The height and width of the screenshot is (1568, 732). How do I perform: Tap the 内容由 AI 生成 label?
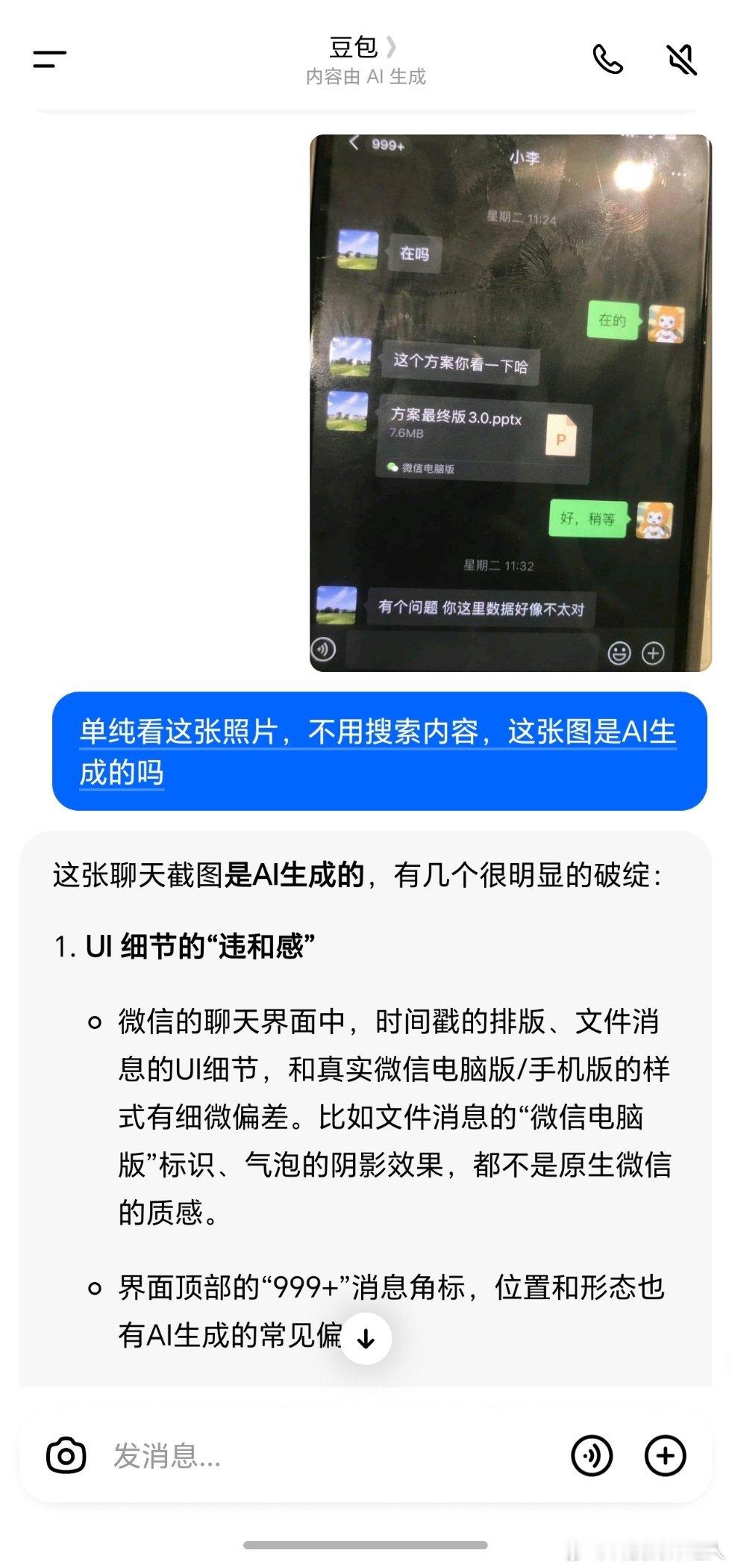(366, 75)
